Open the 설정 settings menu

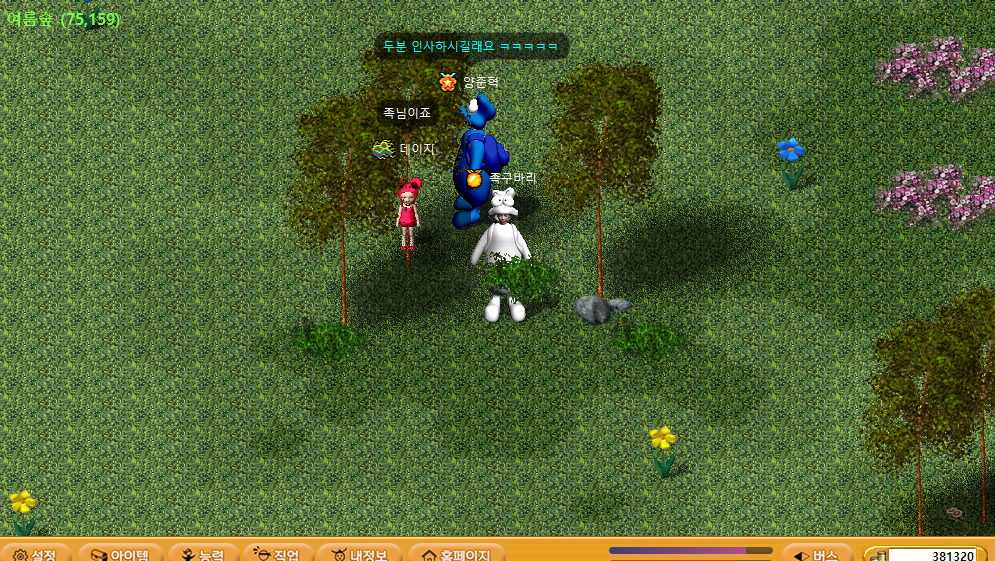click(x=35, y=553)
